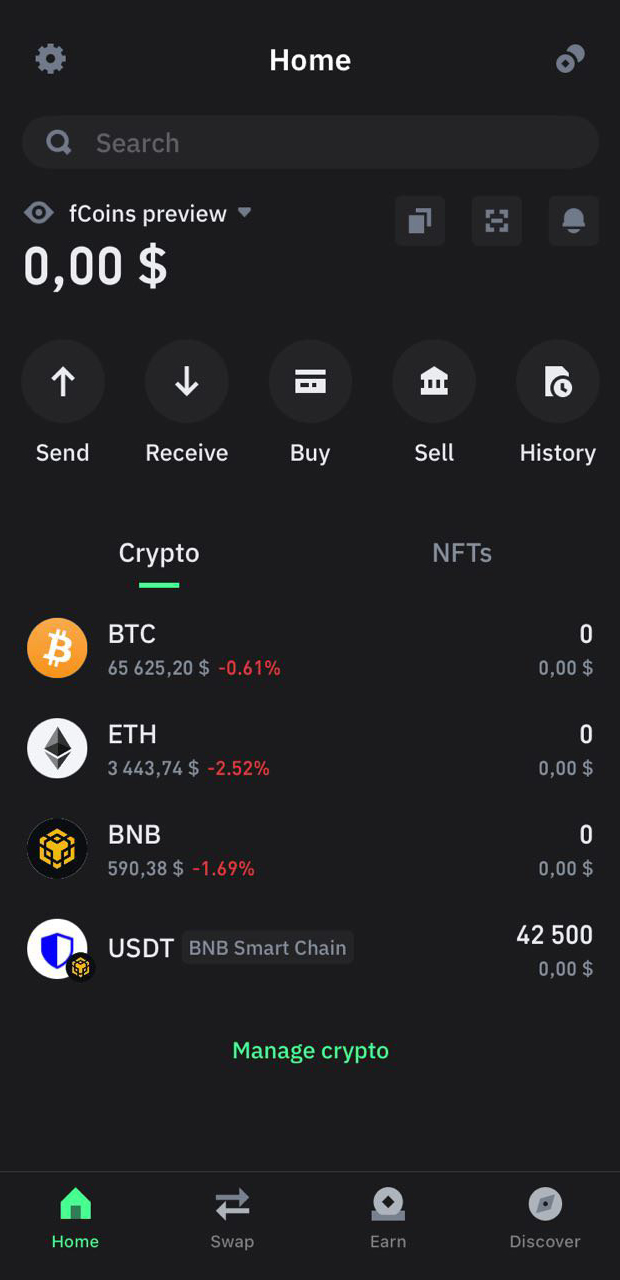Copy the wallet address
This screenshot has width=620, height=1280.
pos(420,220)
